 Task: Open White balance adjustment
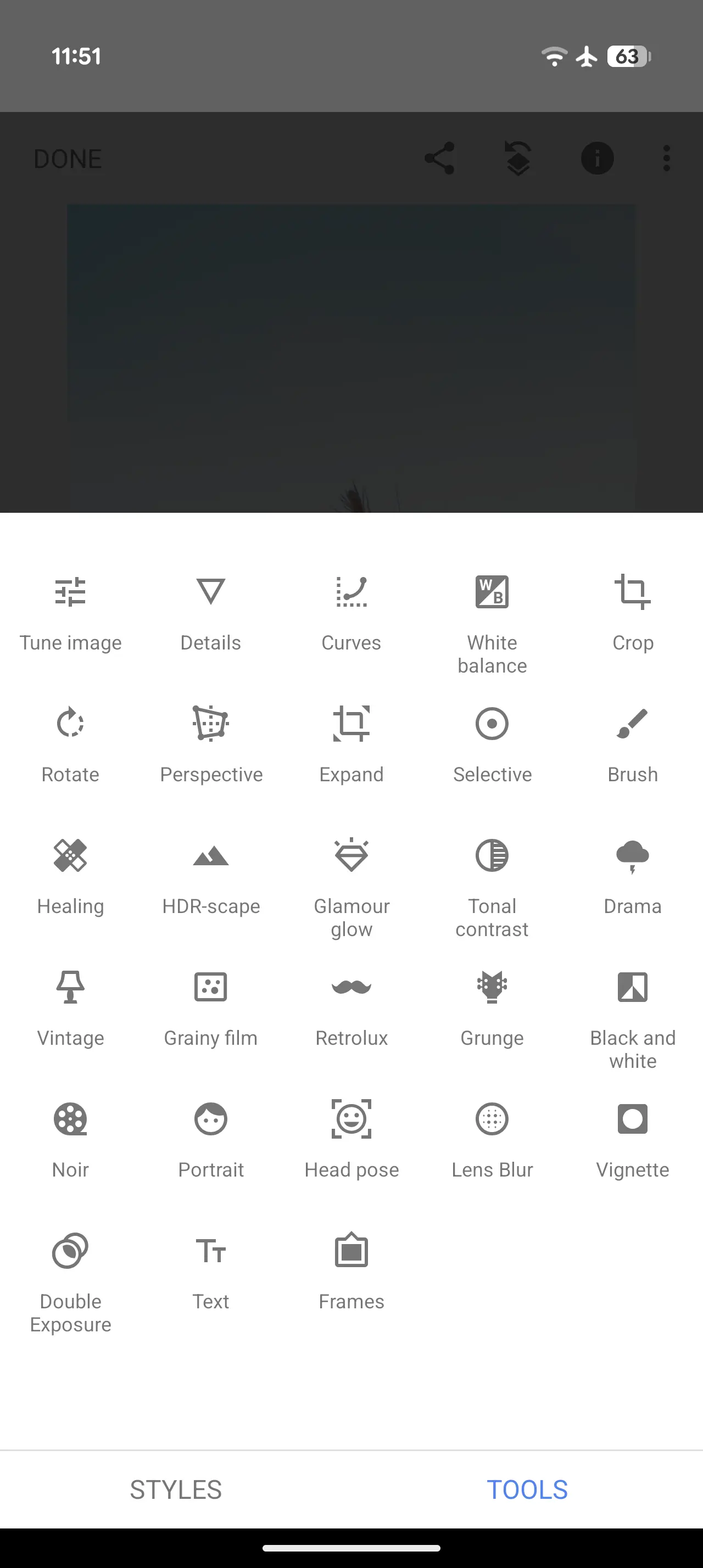492,621
